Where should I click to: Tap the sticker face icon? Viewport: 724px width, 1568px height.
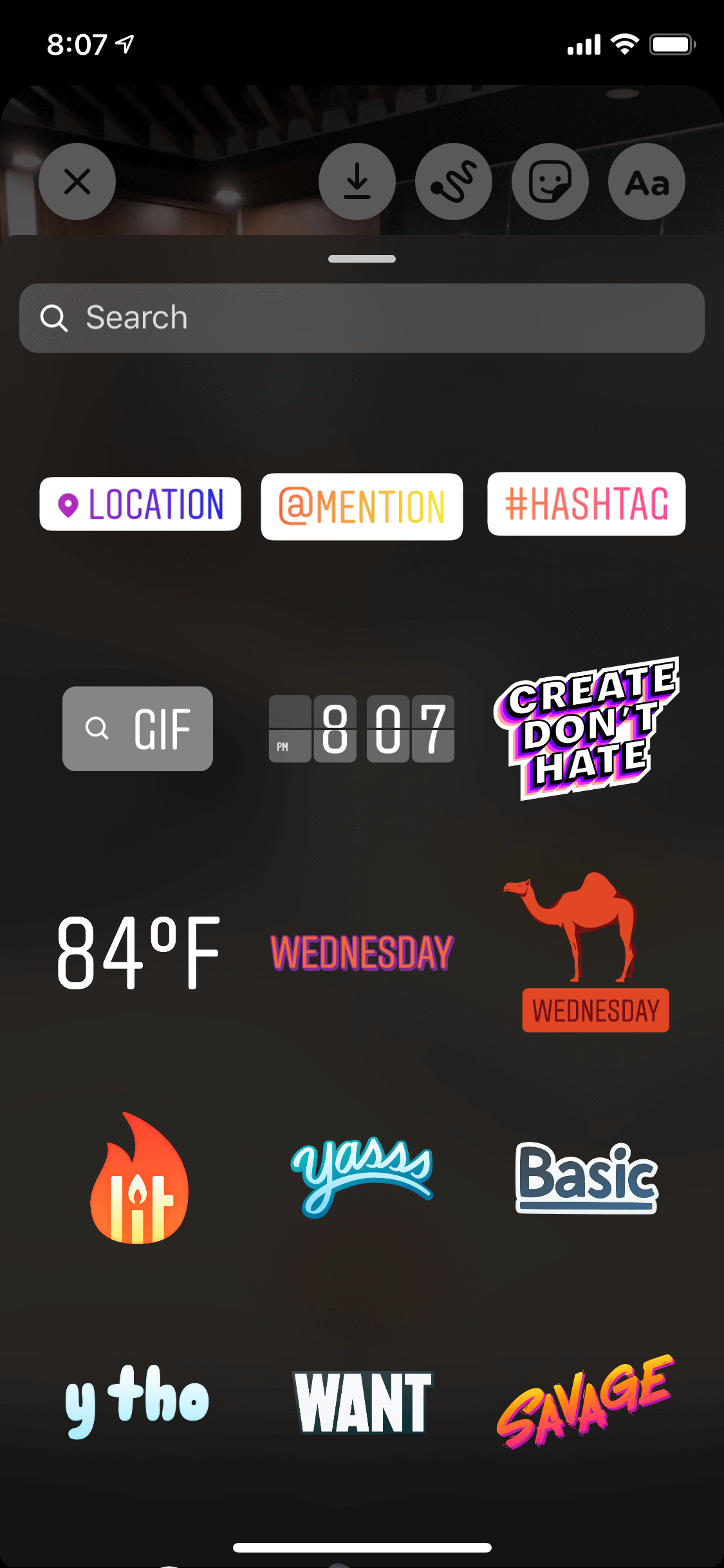[x=550, y=182]
